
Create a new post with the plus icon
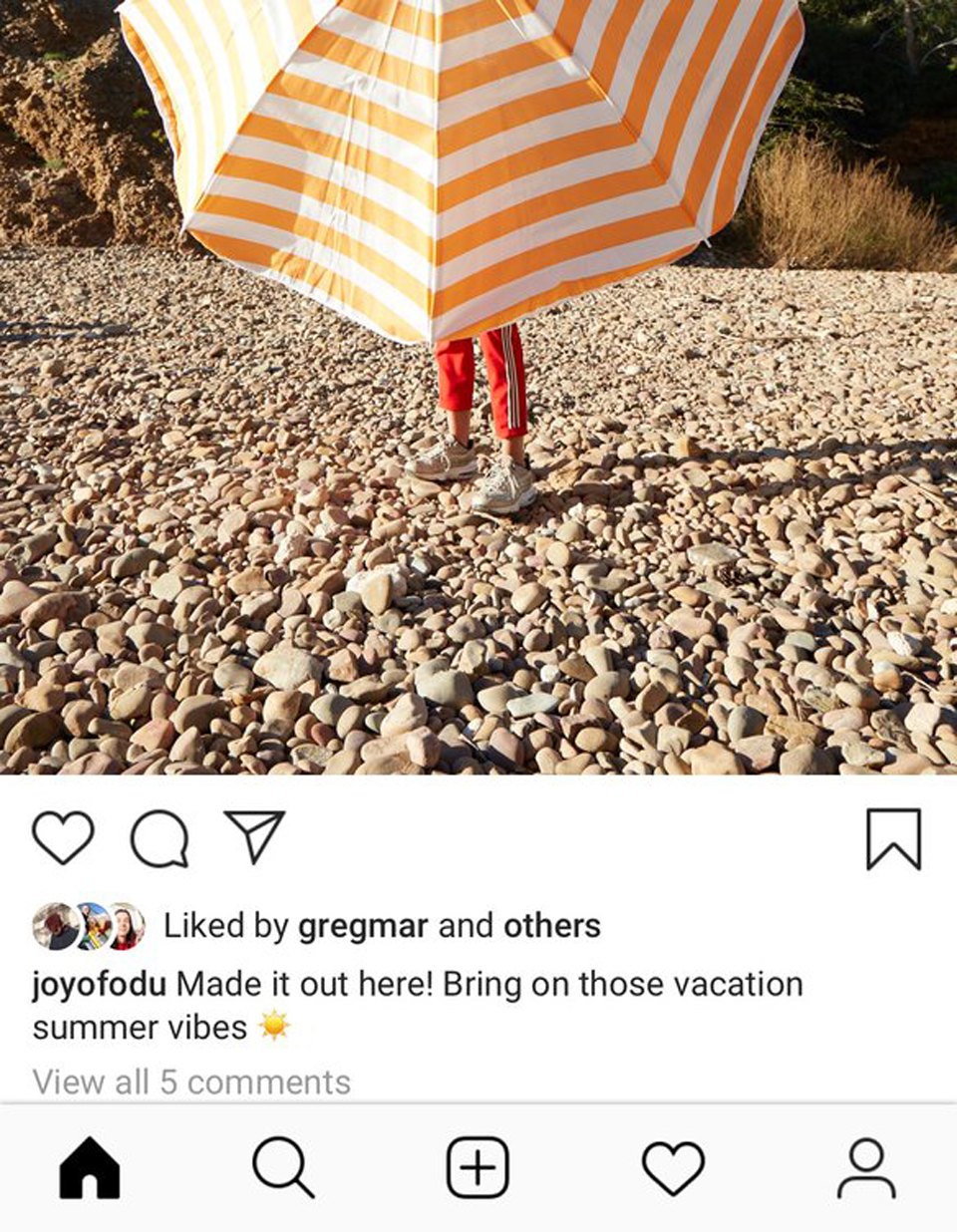pyautogui.click(x=478, y=1167)
